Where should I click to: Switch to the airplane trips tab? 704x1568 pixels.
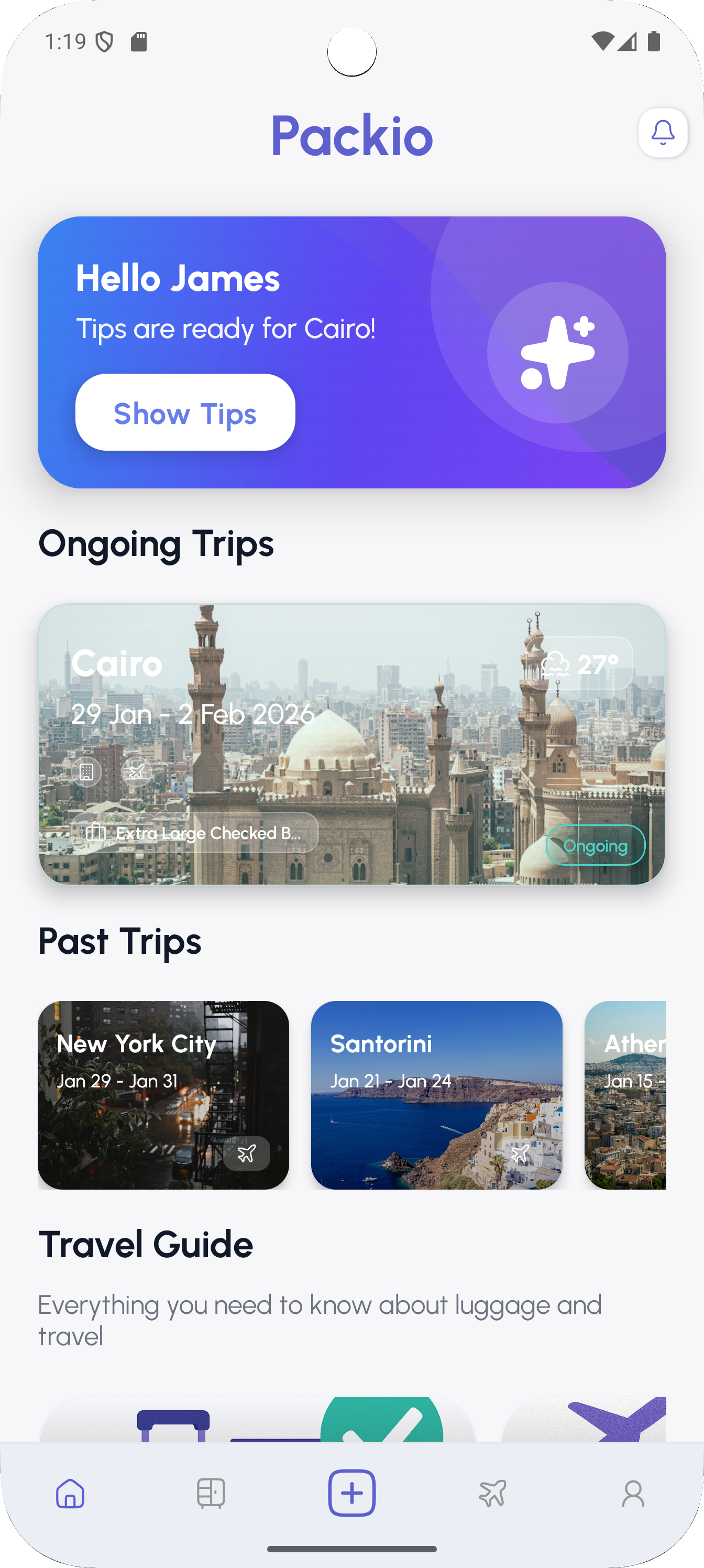point(492,1493)
